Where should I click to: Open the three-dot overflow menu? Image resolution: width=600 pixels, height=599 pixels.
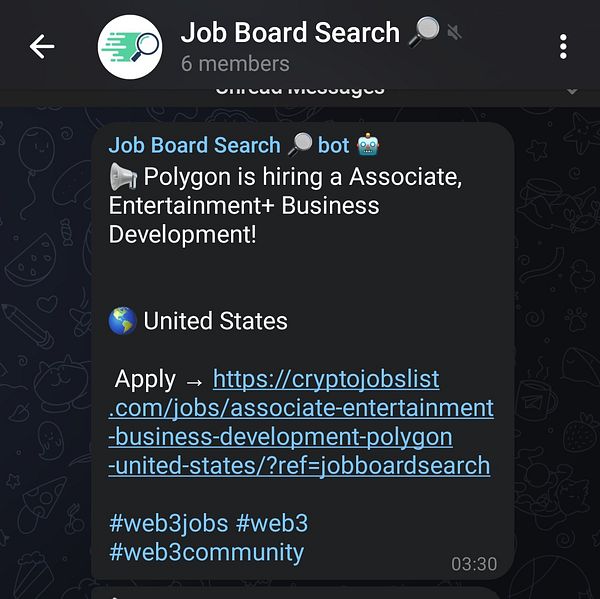[564, 46]
